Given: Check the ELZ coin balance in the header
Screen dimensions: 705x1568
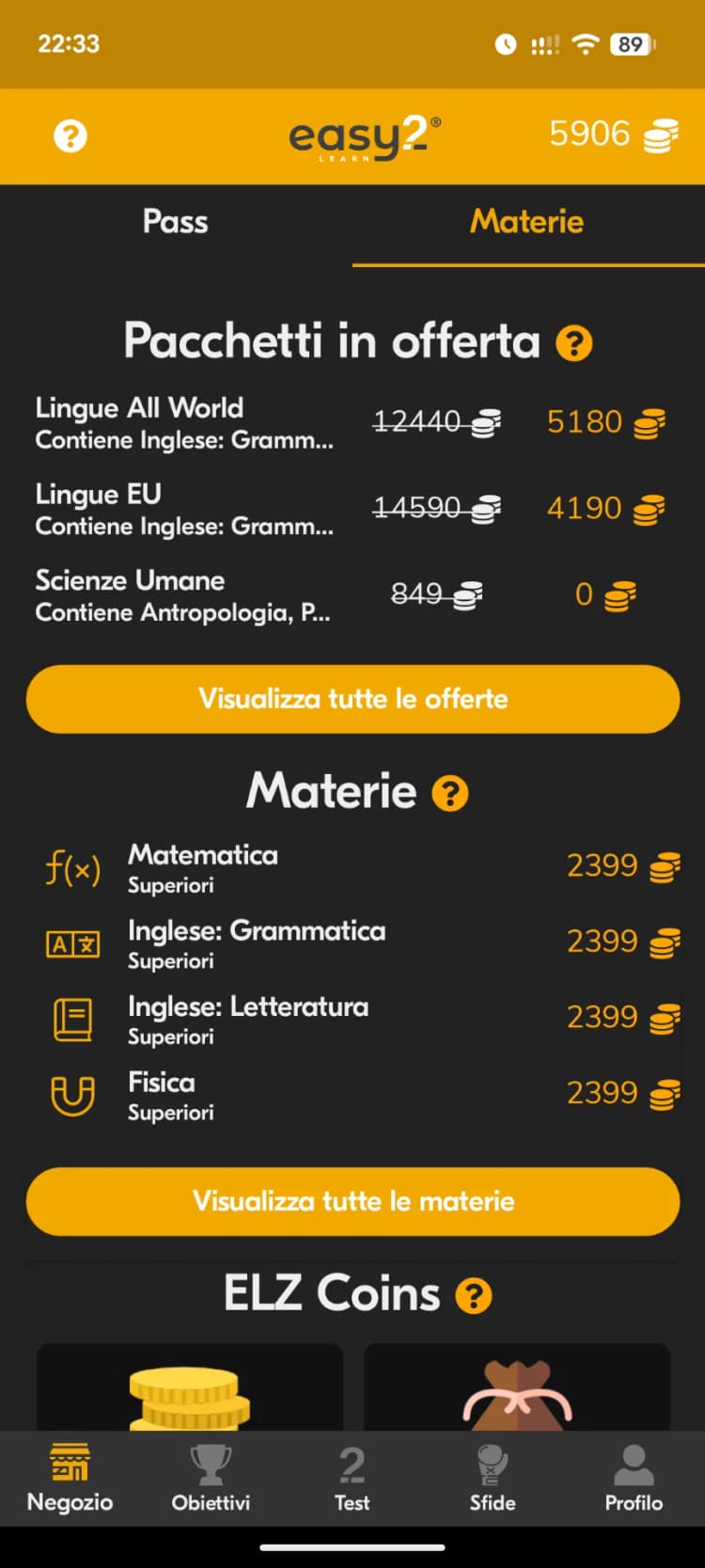Looking at the screenshot, I should click(x=612, y=135).
